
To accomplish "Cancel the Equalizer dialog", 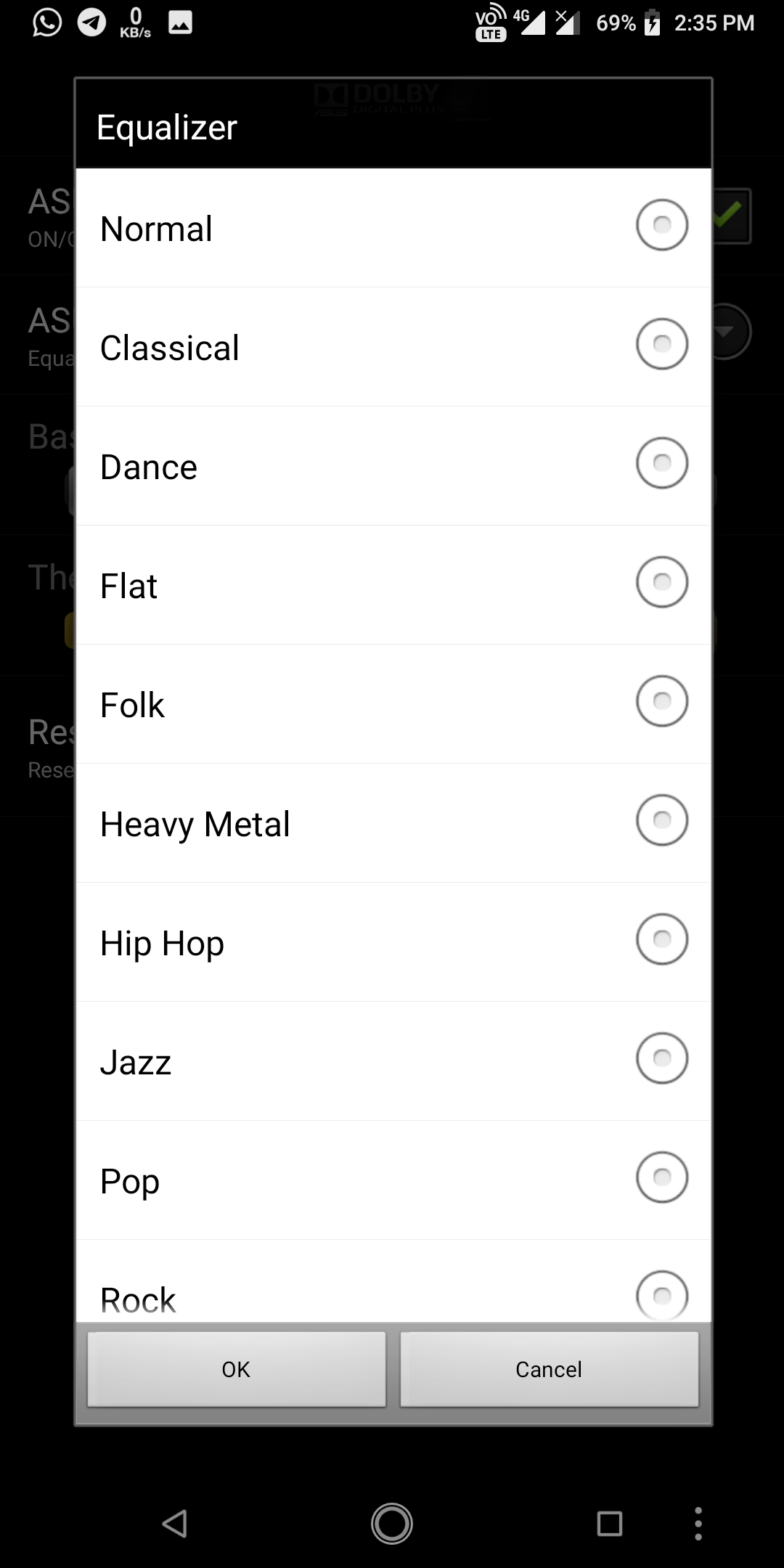I will pyautogui.click(x=549, y=1369).
